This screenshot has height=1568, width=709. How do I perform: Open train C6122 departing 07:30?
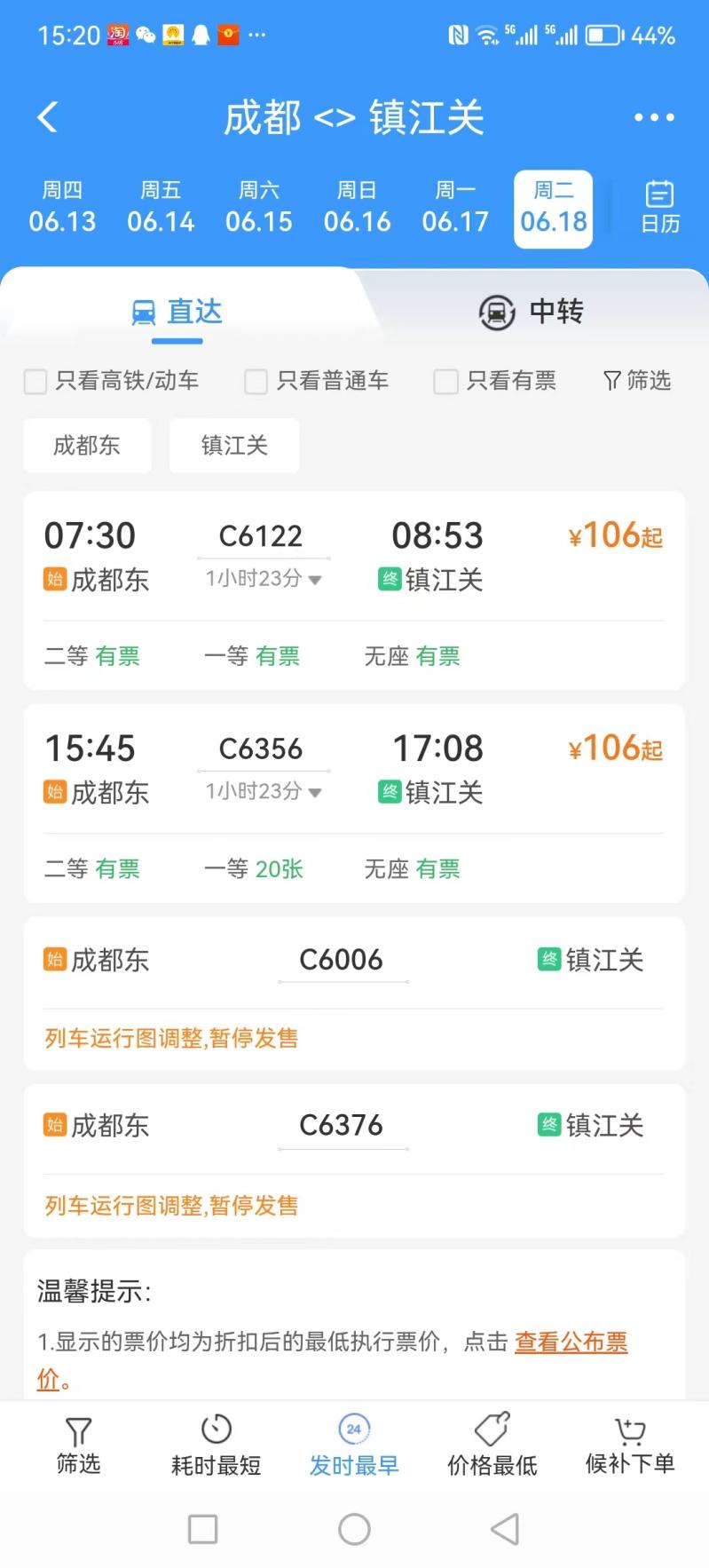pyautogui.click(x=354, y=590)
